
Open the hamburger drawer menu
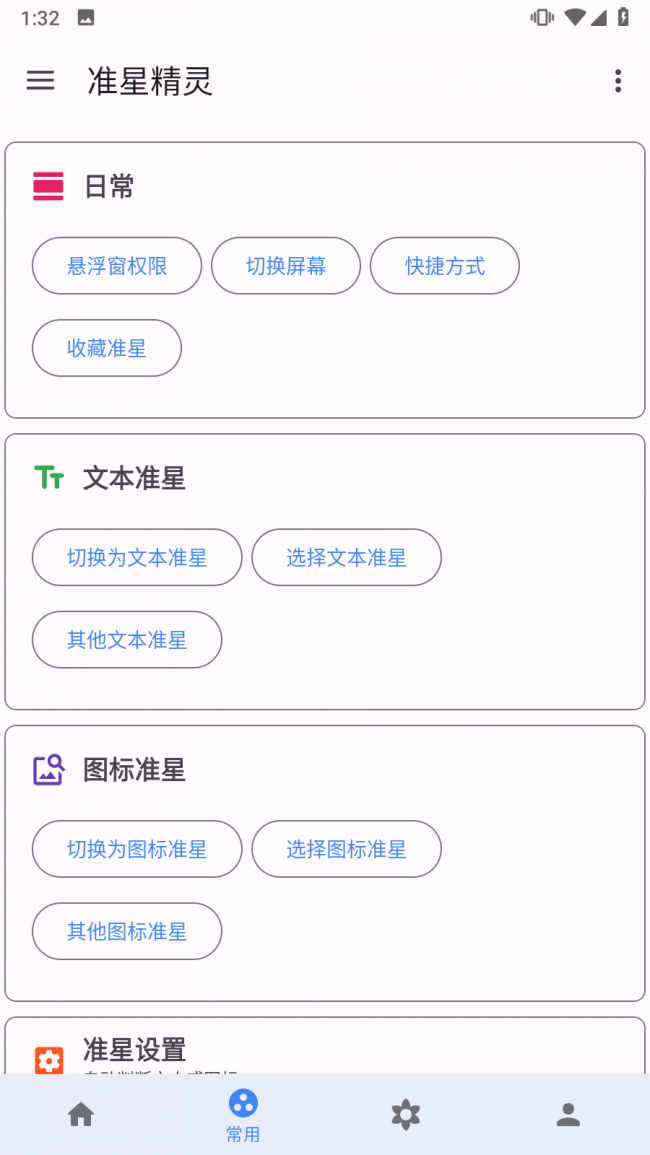[40, 81]
